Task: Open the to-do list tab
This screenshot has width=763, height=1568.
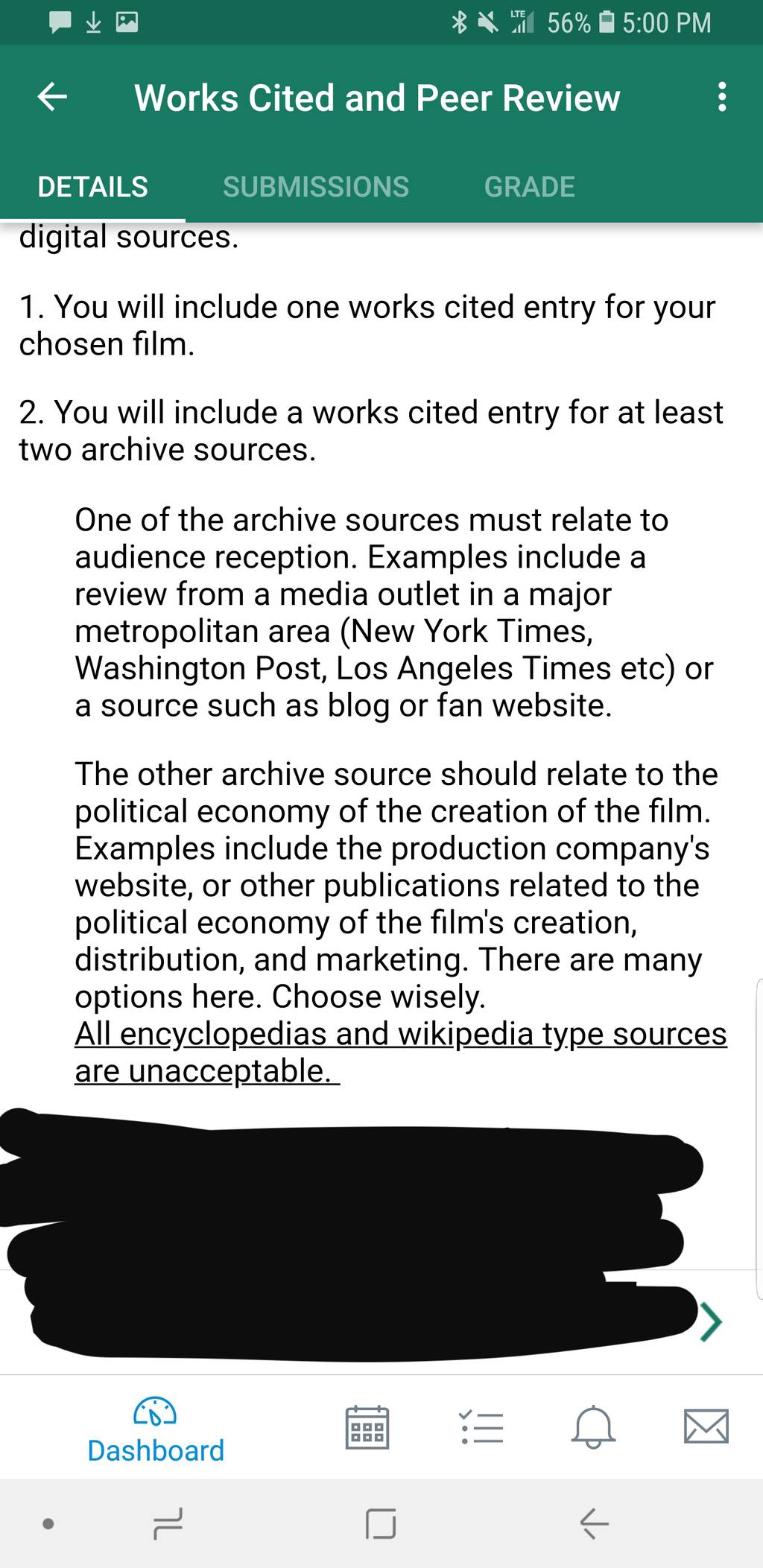Action: (481, 1427)
